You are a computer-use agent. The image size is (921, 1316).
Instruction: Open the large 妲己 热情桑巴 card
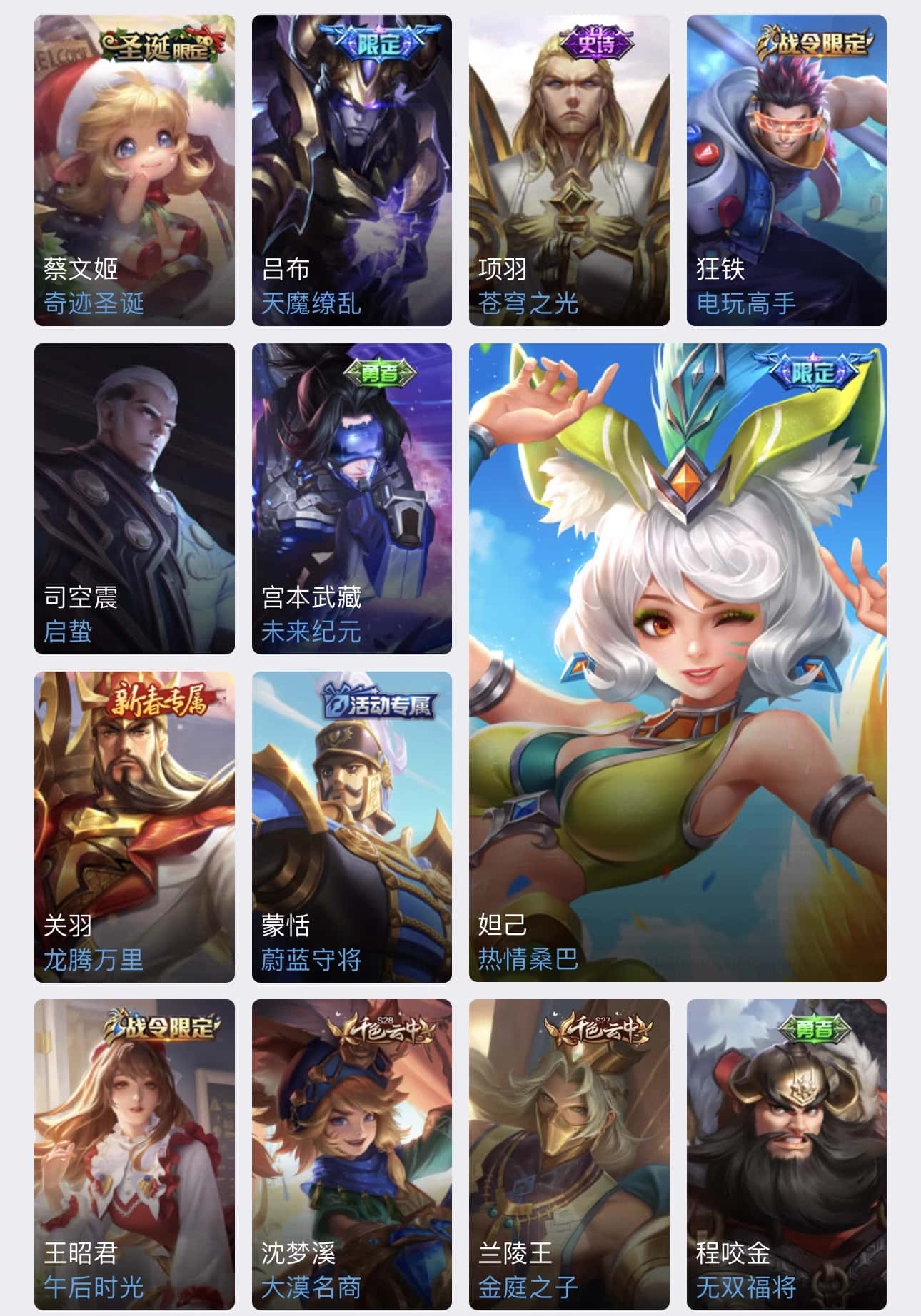678,662
